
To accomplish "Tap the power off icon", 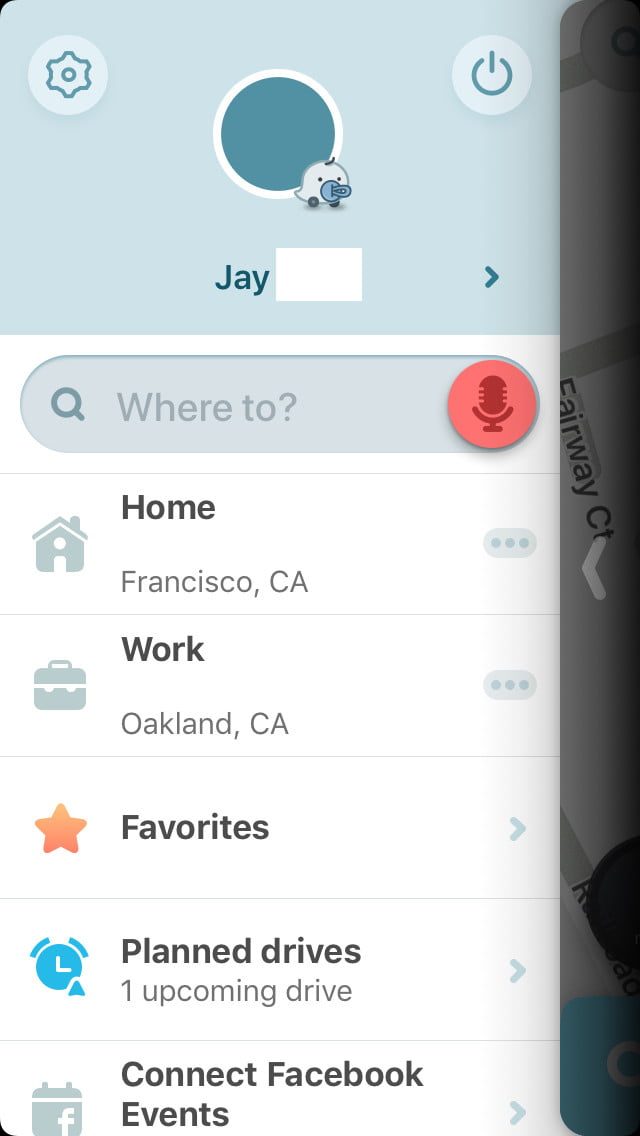I will (x=491, y=76).
